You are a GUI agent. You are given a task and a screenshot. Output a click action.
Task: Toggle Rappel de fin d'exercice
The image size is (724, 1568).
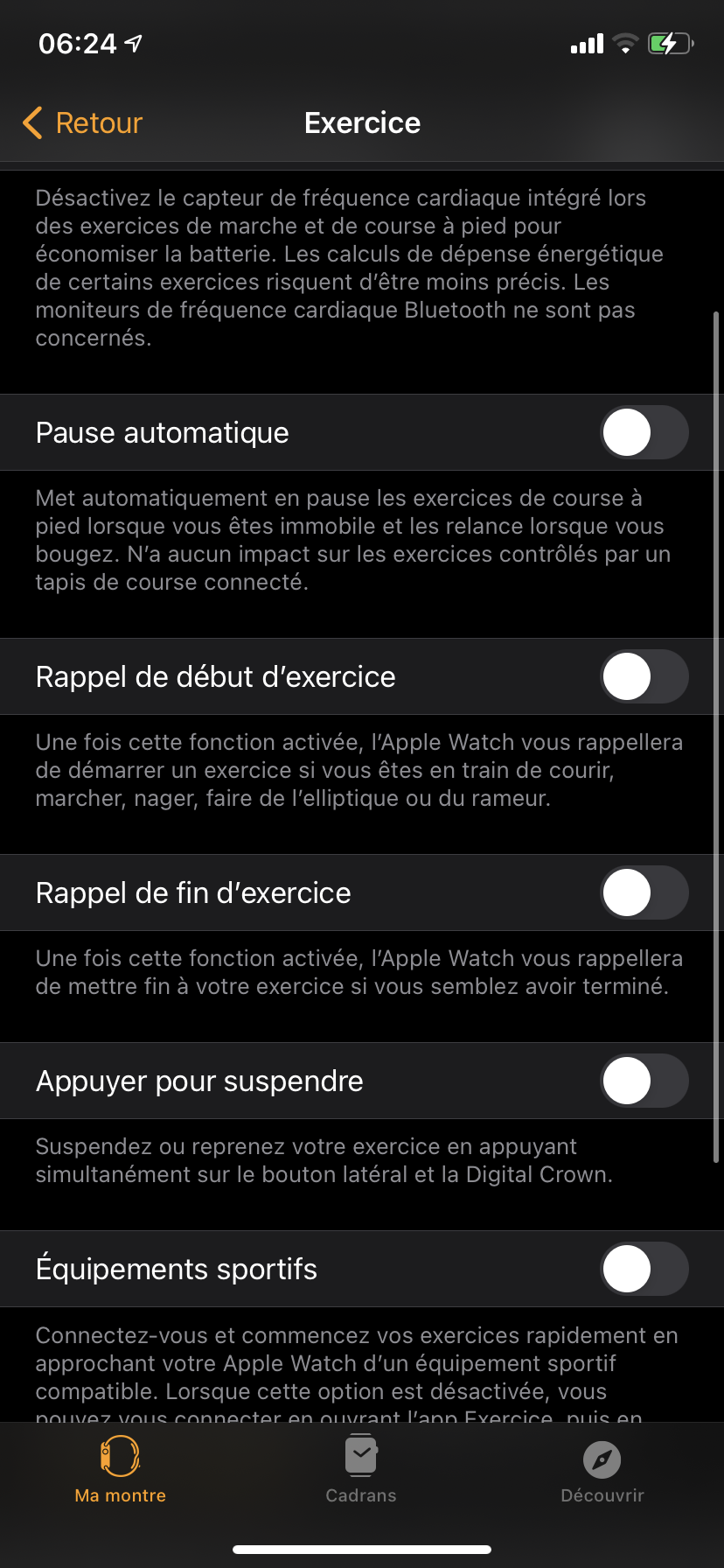tap(644, 892)
